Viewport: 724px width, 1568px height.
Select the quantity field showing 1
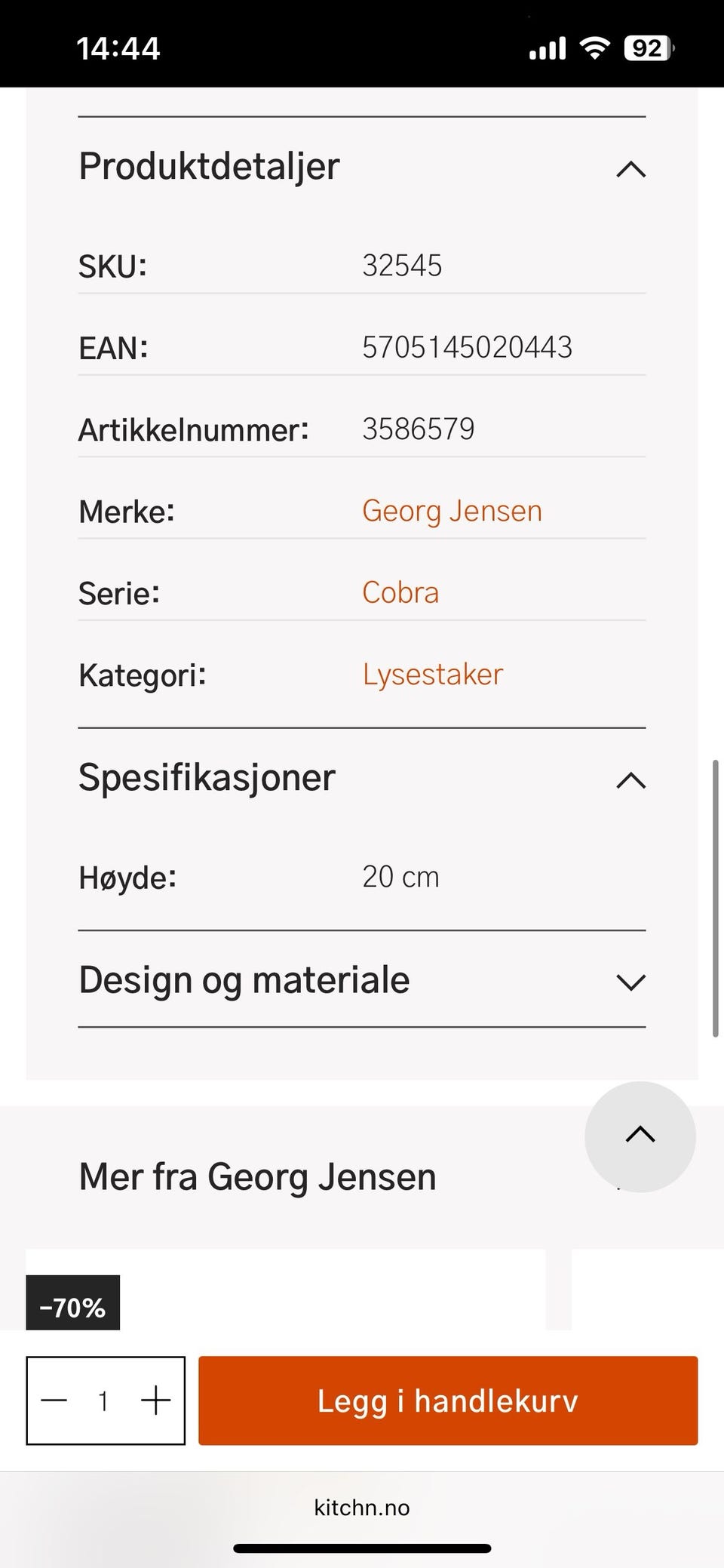click(104, 1400)
